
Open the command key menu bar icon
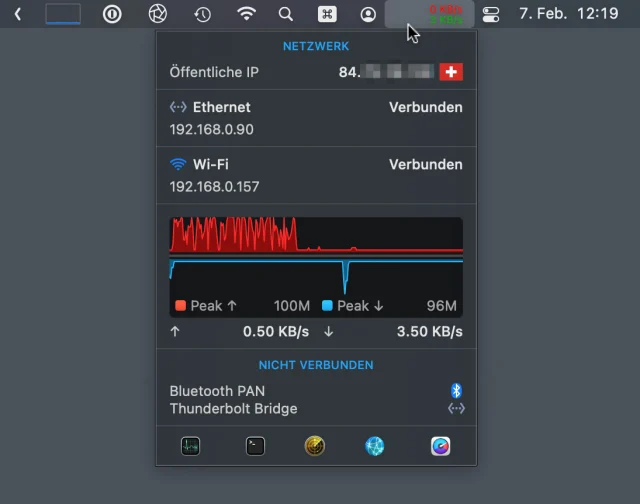tap(327, 14)
